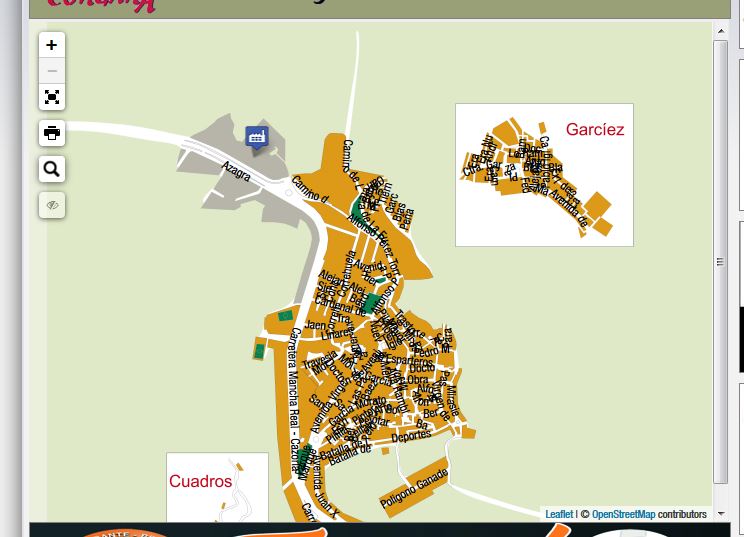Open the map search tool
Viewport: 744px width, 537px height.
[52, 169]
